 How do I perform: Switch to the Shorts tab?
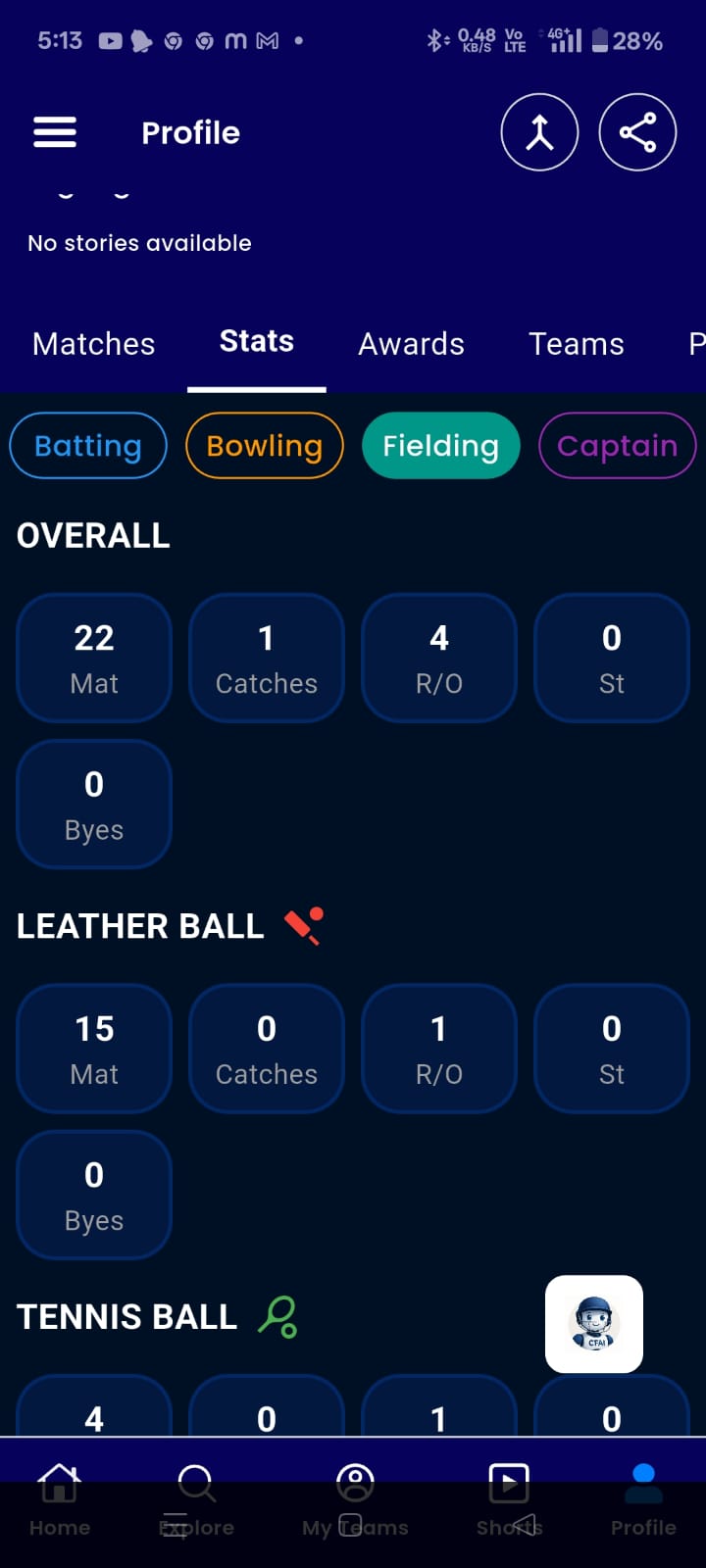point(509,1499)
